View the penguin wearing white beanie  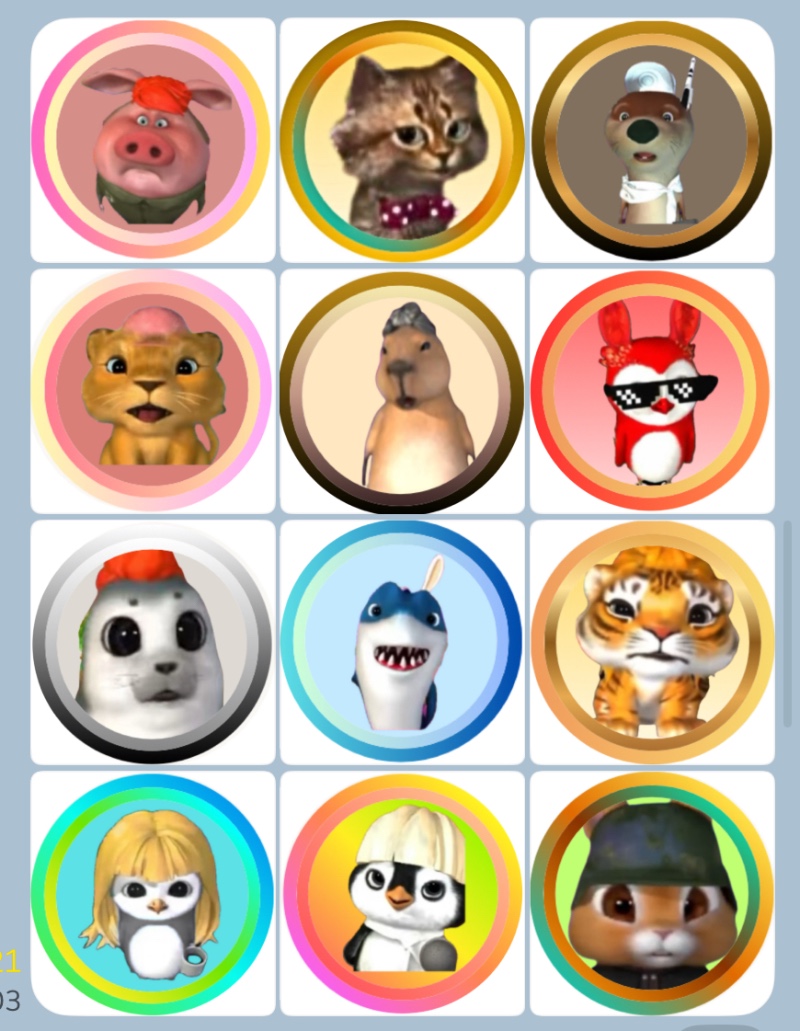click(x=402, y=893)
